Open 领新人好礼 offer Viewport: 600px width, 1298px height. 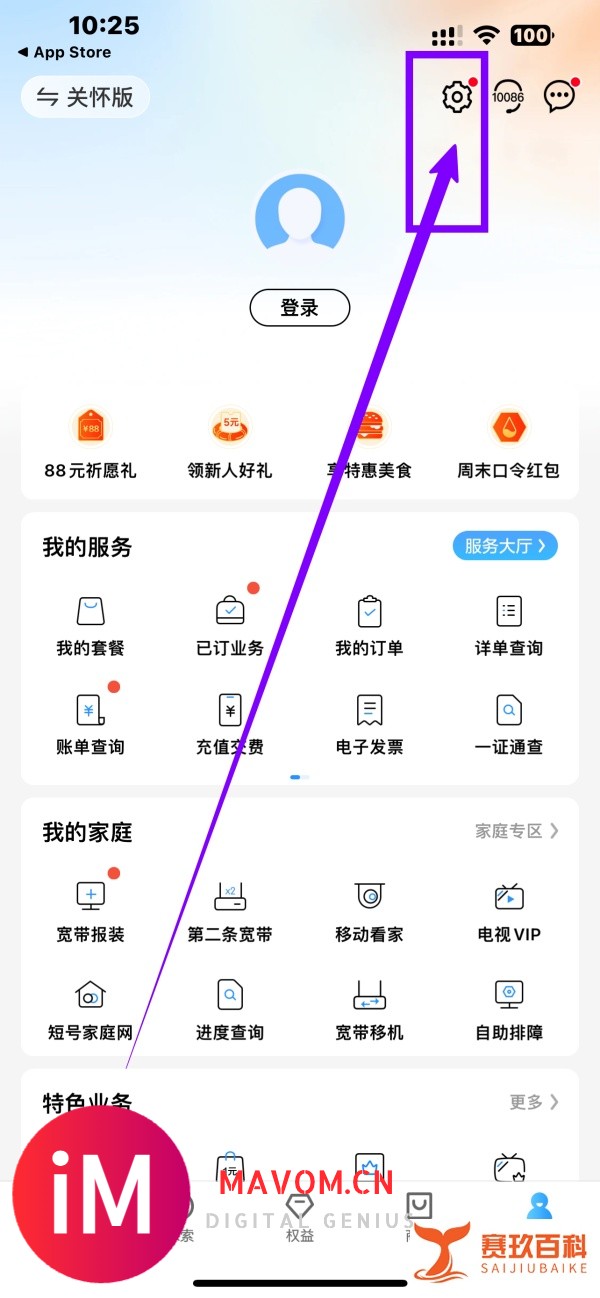[230, 445]
